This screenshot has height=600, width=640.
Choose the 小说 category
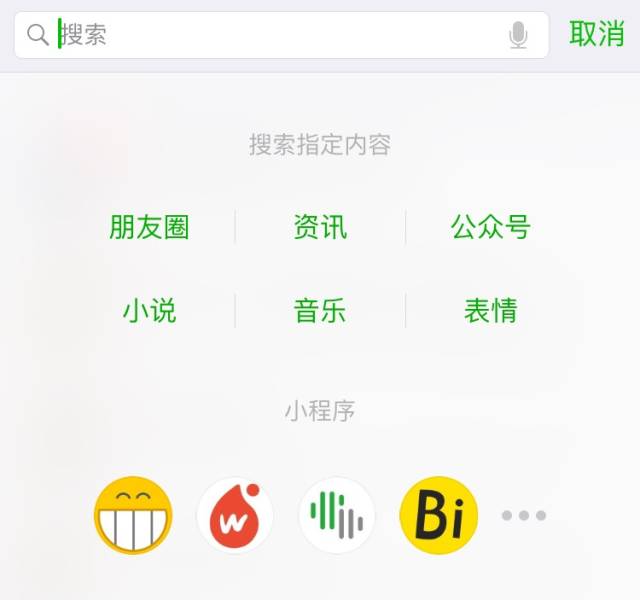pyautogui.click(x=149, y=311)
